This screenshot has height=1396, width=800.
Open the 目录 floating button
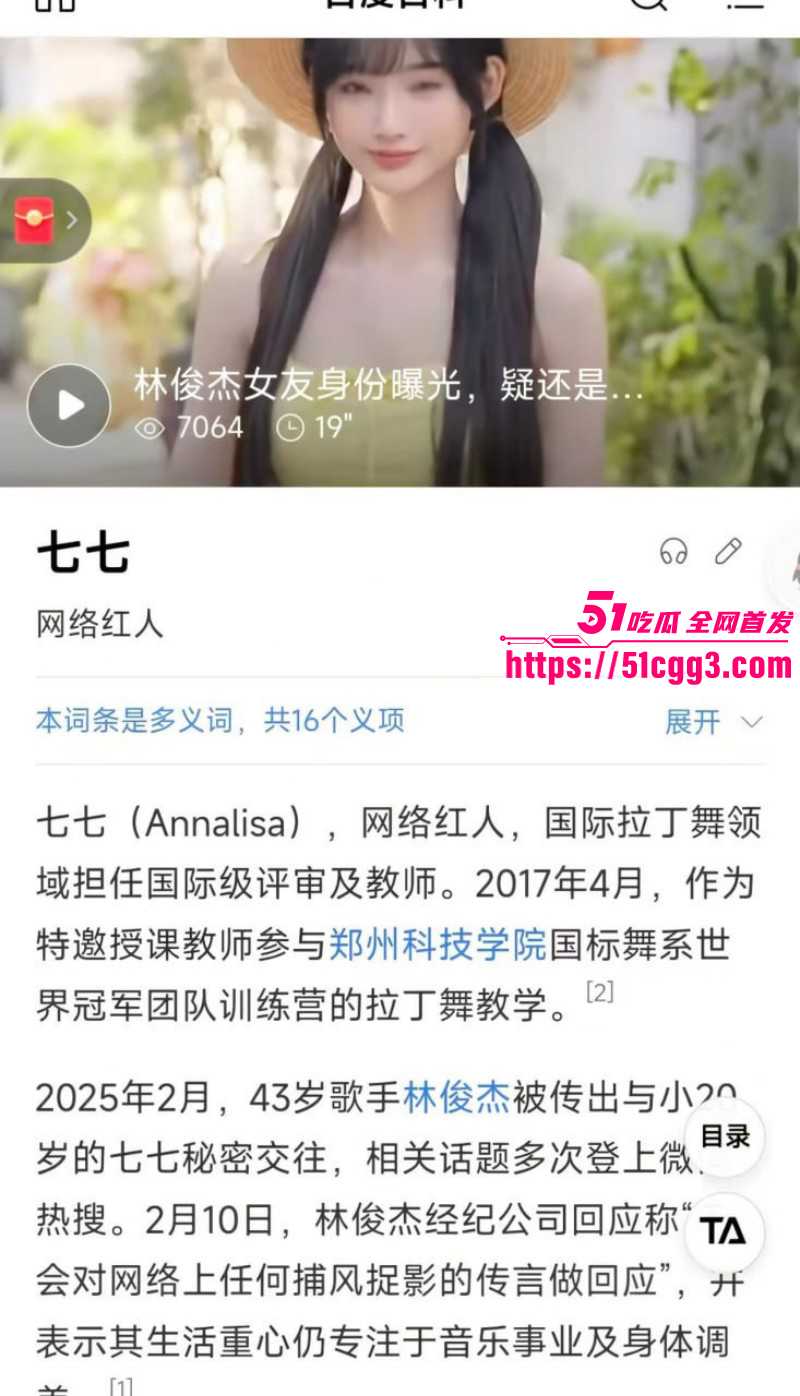(724, 1138)
